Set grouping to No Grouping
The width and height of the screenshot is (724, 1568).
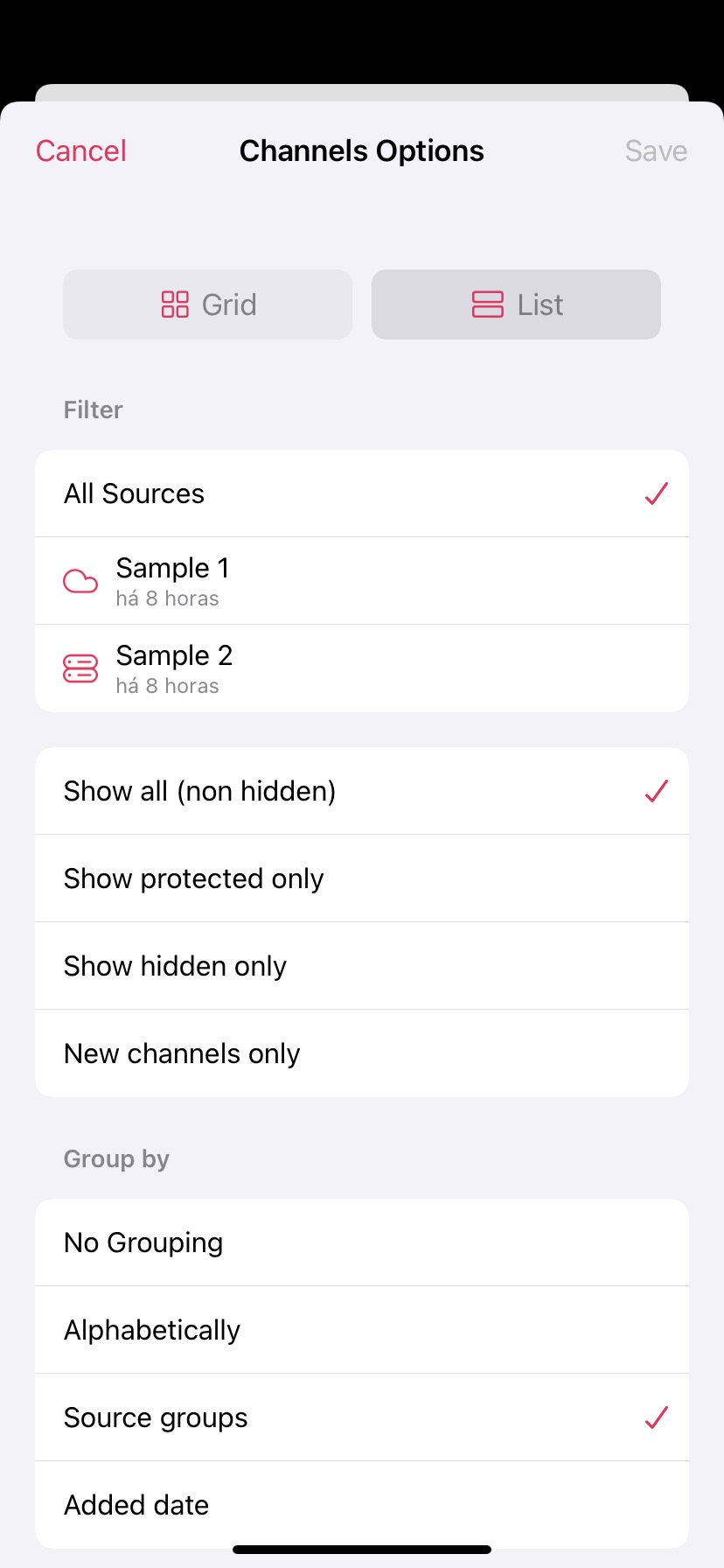tap(362, 1242)
